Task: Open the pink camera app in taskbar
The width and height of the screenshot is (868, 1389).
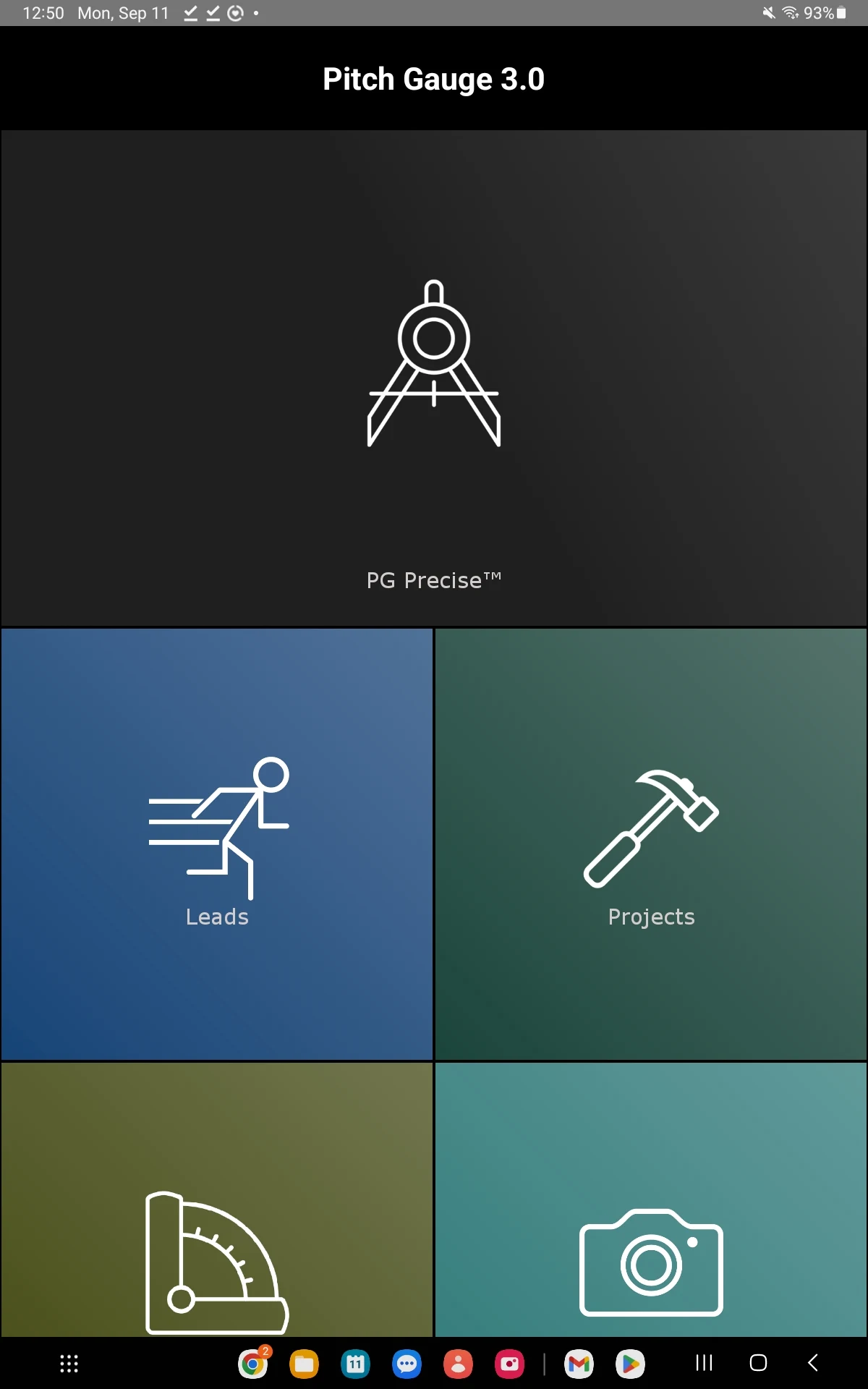Action: pyautogui.click(x=510, y=1364)
